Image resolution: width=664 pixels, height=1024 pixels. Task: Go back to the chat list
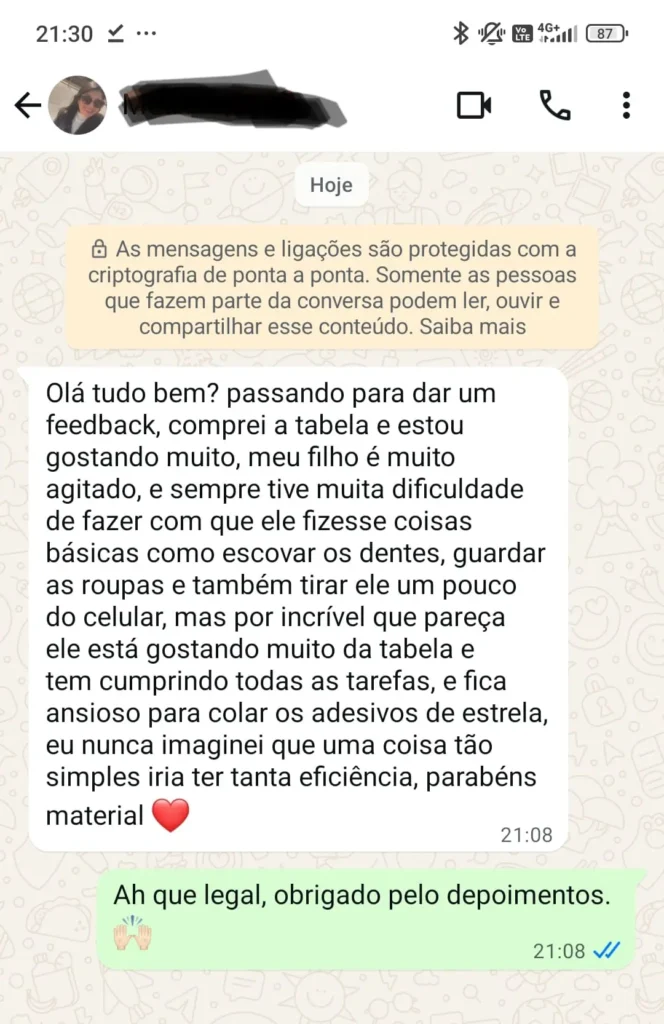(x=27, y=105)
